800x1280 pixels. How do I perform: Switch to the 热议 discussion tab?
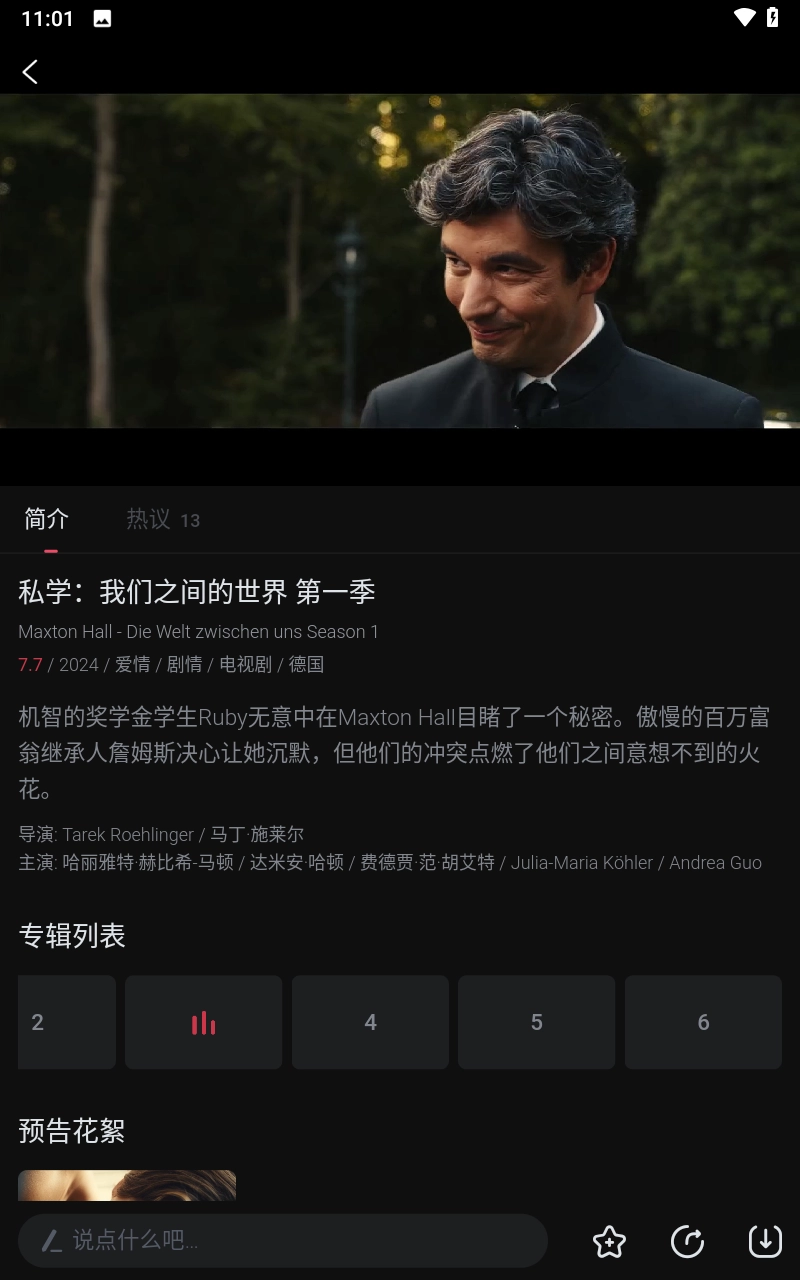pos(147,519)
